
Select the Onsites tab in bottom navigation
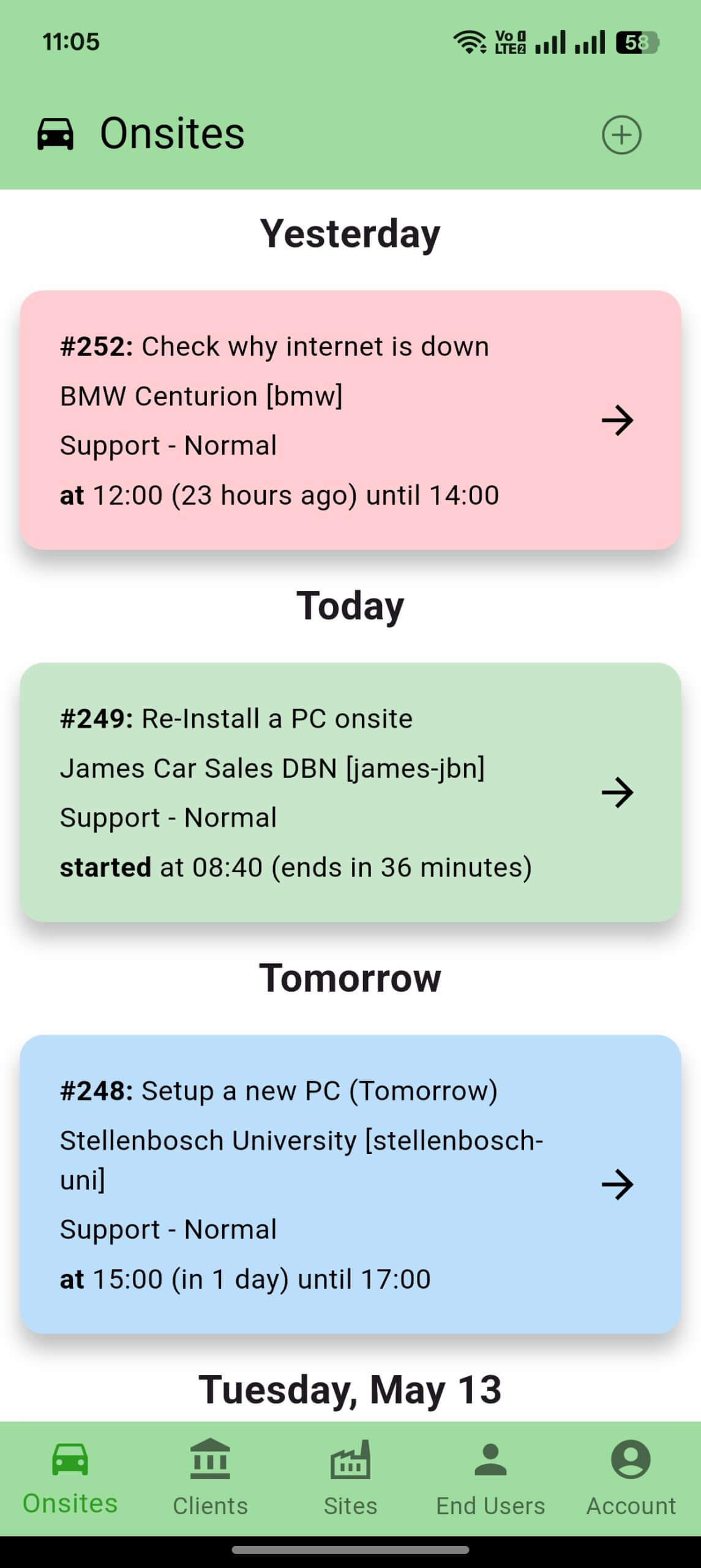(70, 1479)
